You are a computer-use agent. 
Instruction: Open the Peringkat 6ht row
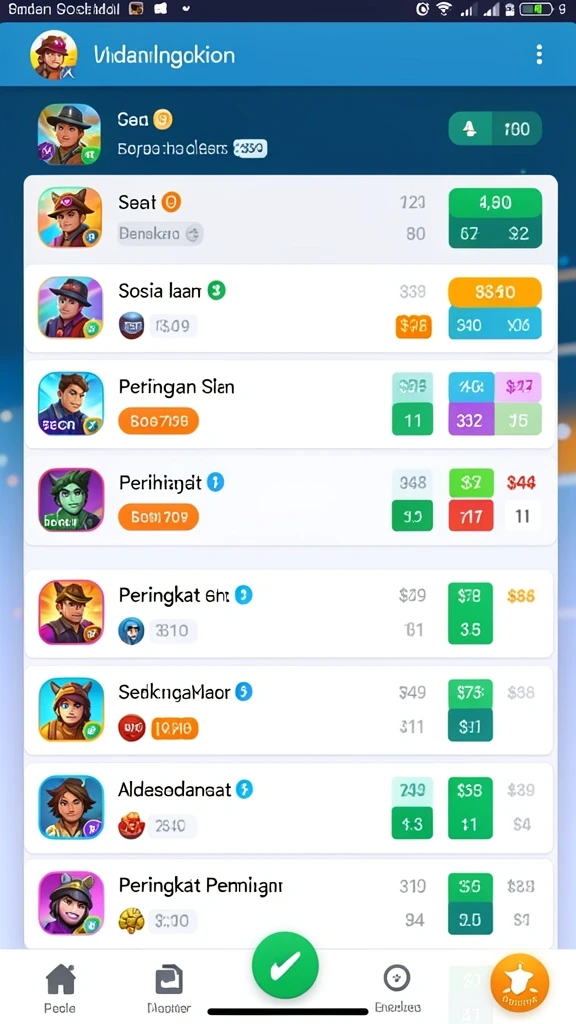point(291,613)
